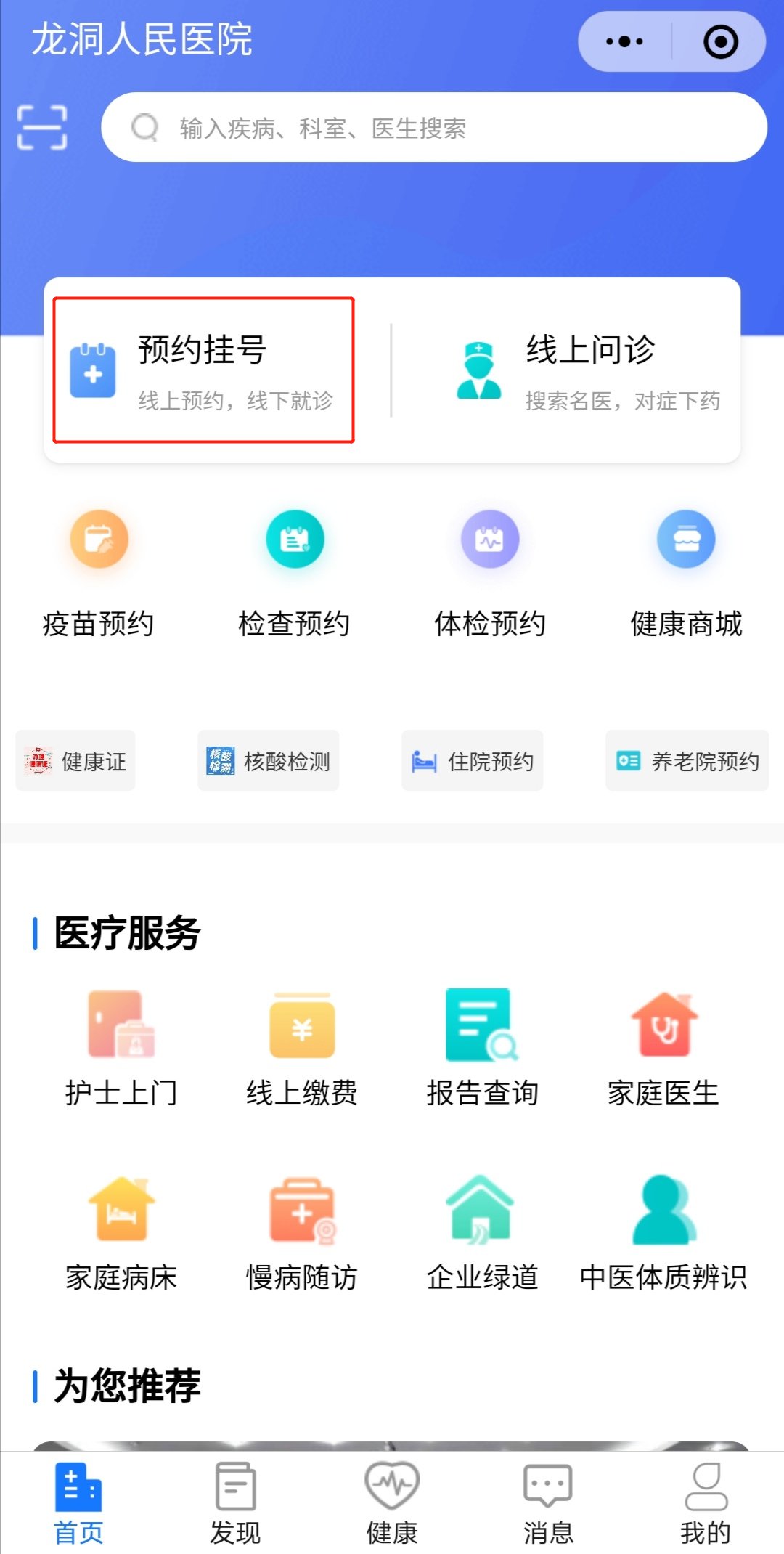Choose 养老院预约 nursing home booking
This screenshot has width=784, height=1554.
tap(687, 761)
